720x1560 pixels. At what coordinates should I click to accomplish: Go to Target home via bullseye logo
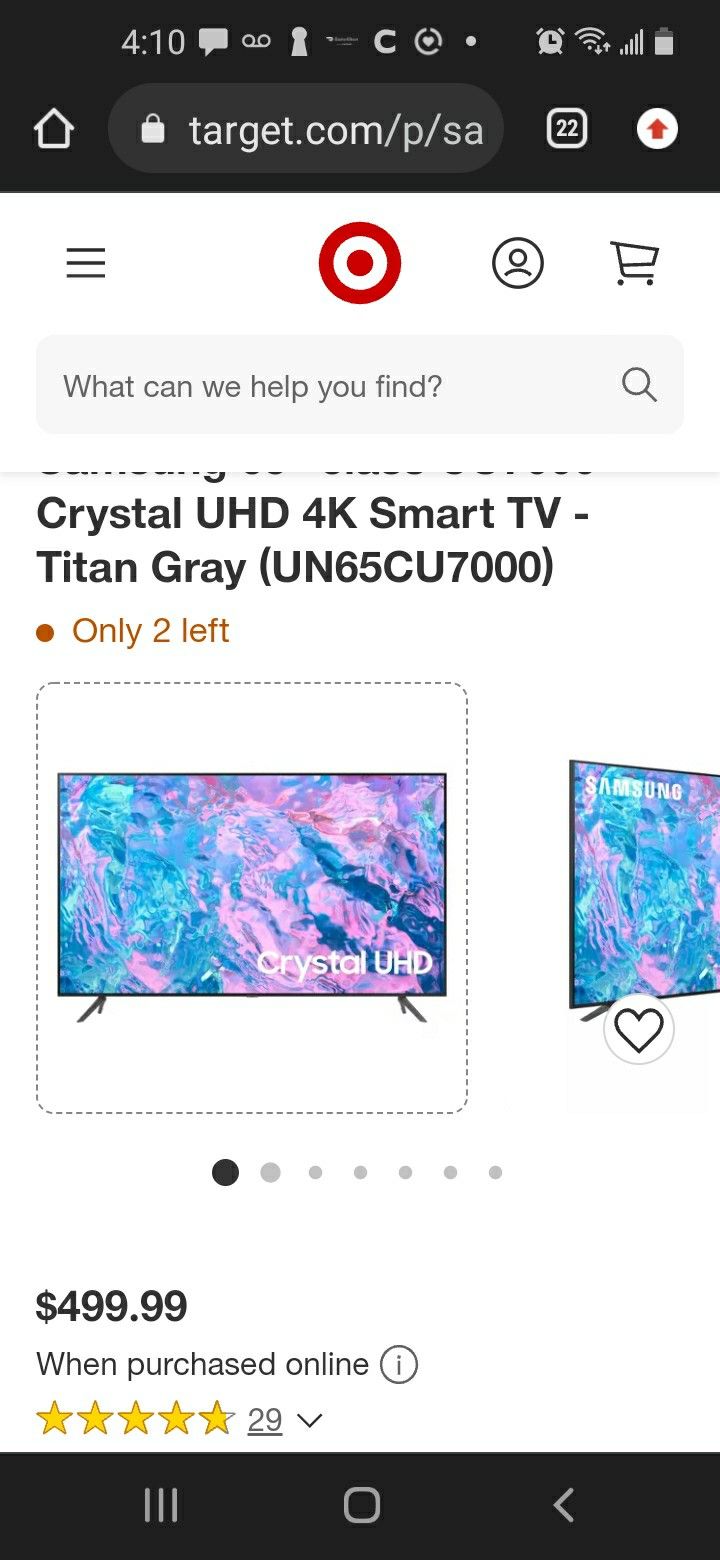click(360, 263)
